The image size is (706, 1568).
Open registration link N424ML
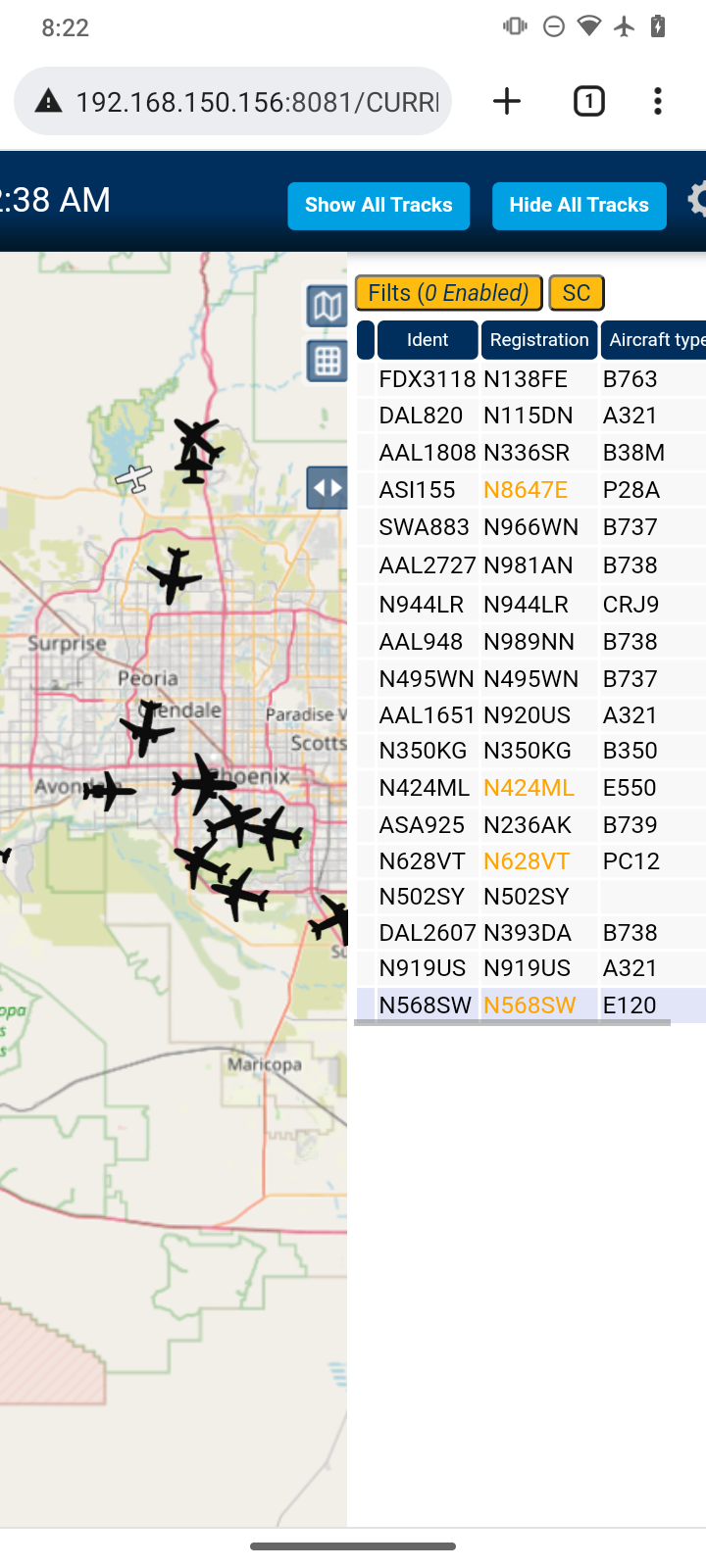pos(529,788)
